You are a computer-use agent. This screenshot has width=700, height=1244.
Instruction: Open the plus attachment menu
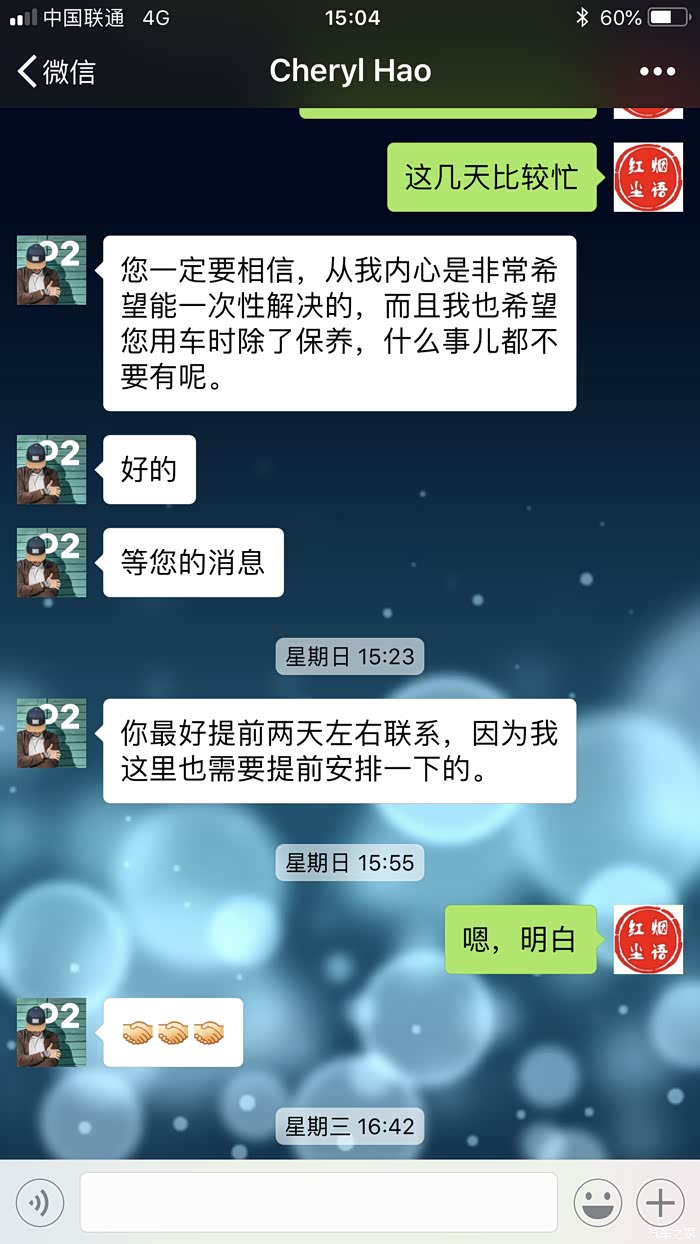coord(661,1202)
